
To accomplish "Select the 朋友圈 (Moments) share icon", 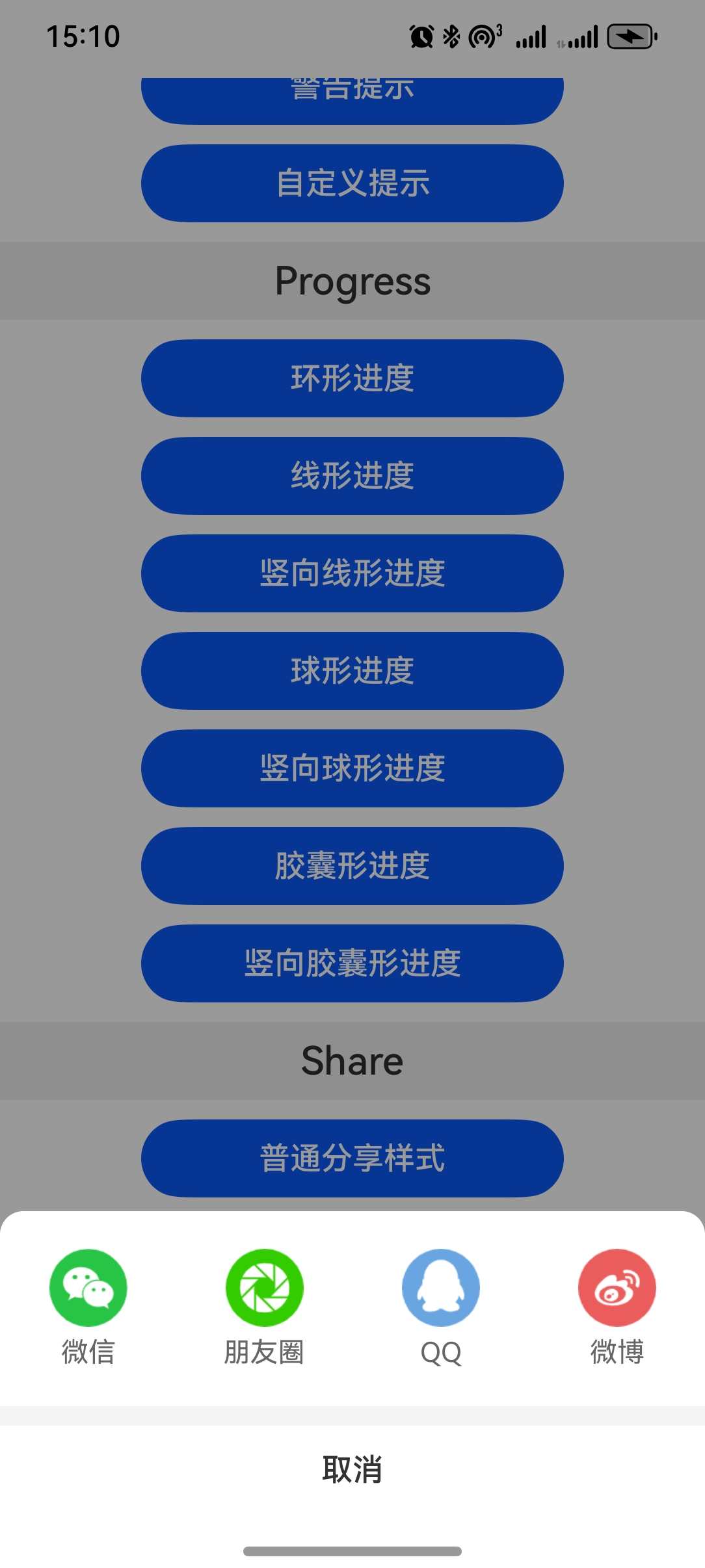I will click(264, 1287).
